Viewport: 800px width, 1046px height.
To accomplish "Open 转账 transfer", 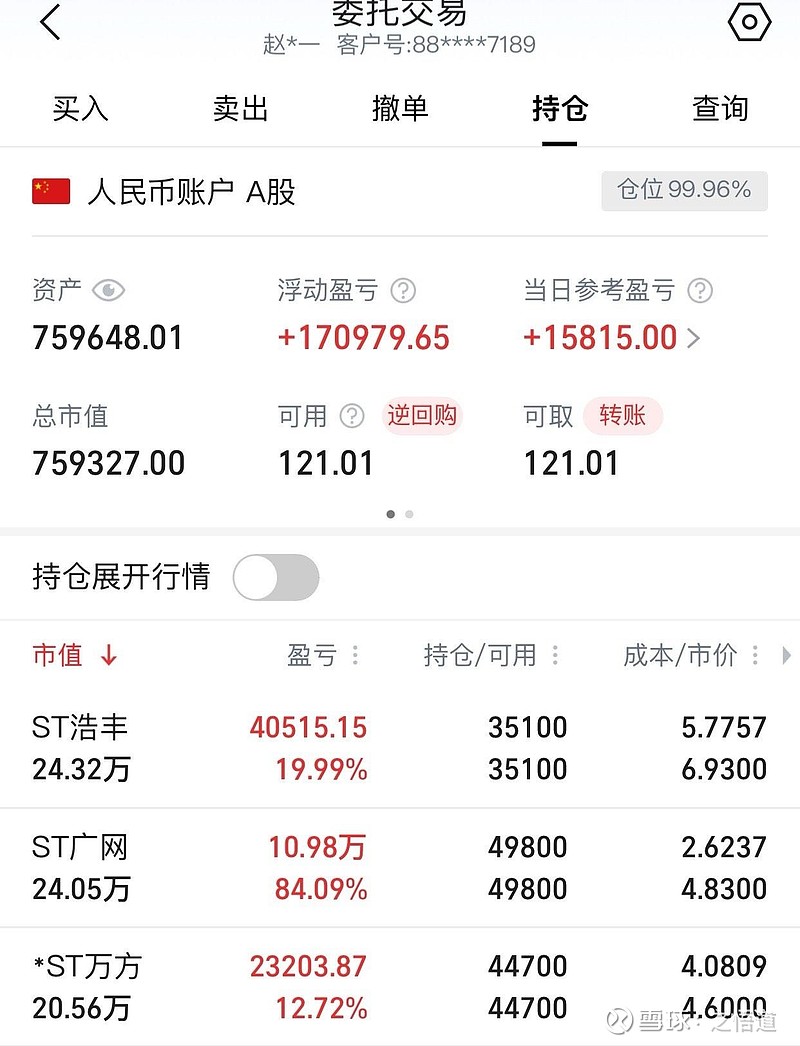I will click(622, 415).
